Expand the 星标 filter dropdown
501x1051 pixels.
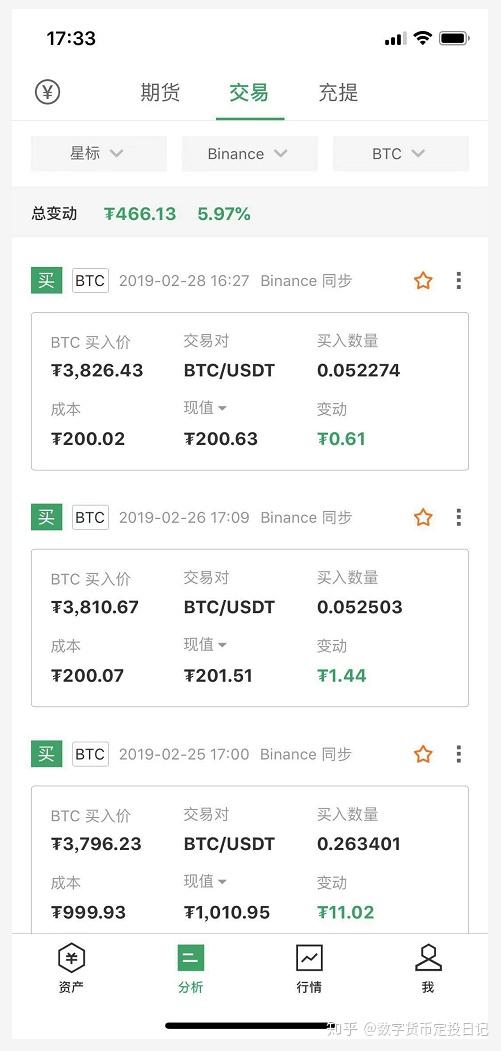(98, 153)
